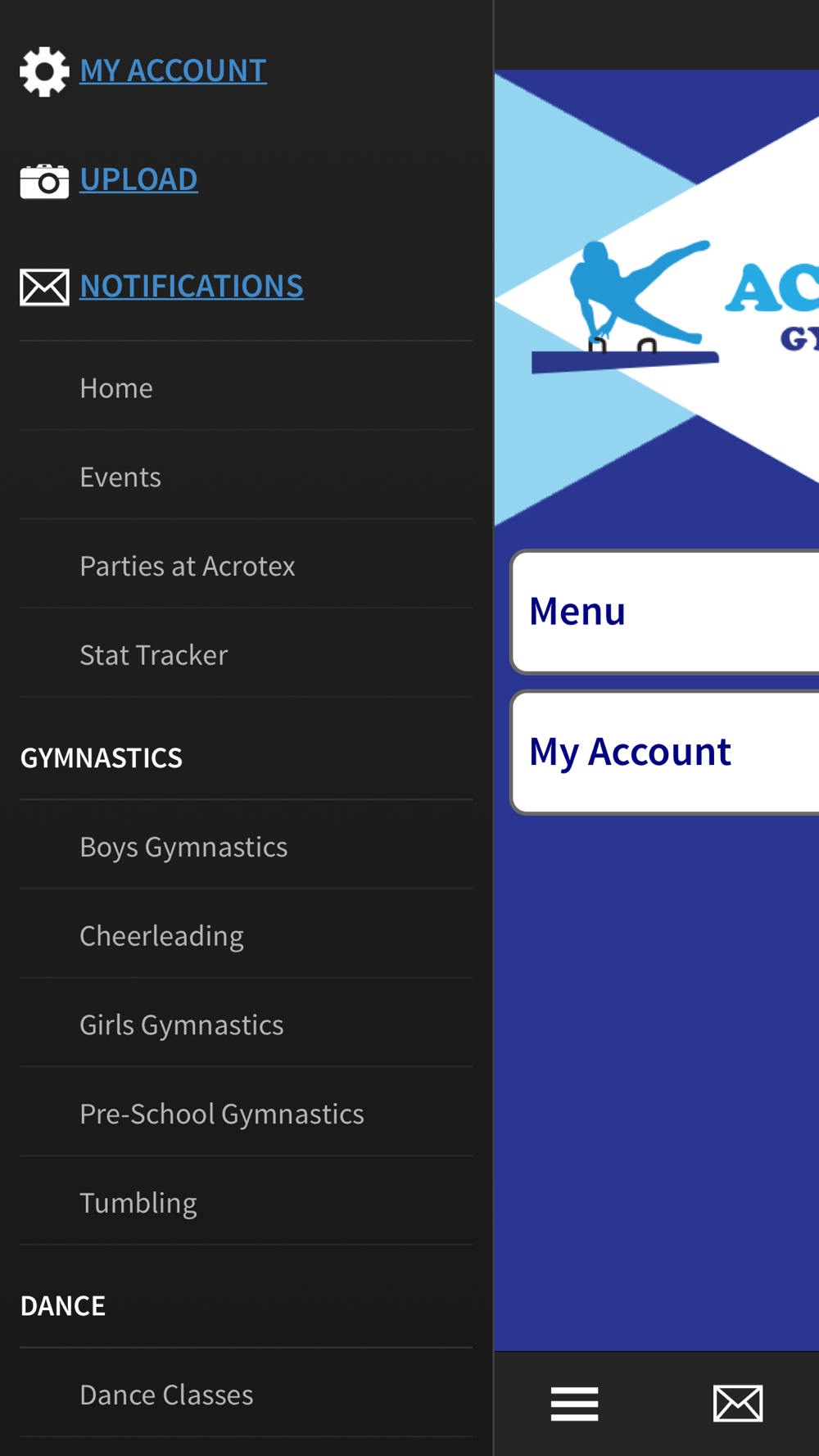
Task: Open Dance Classes
Action: point(247,1395)
